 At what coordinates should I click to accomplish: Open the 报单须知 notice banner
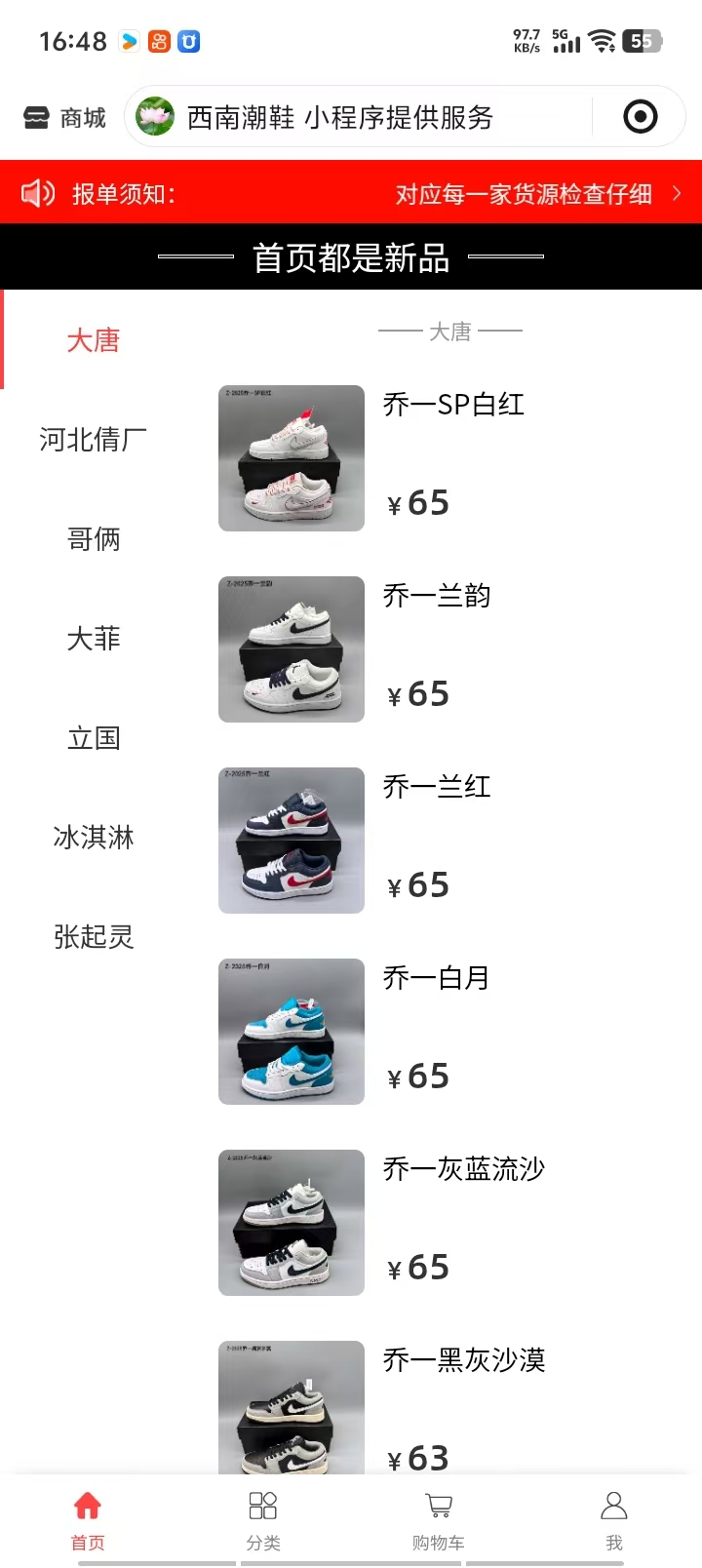pos(351,193)
